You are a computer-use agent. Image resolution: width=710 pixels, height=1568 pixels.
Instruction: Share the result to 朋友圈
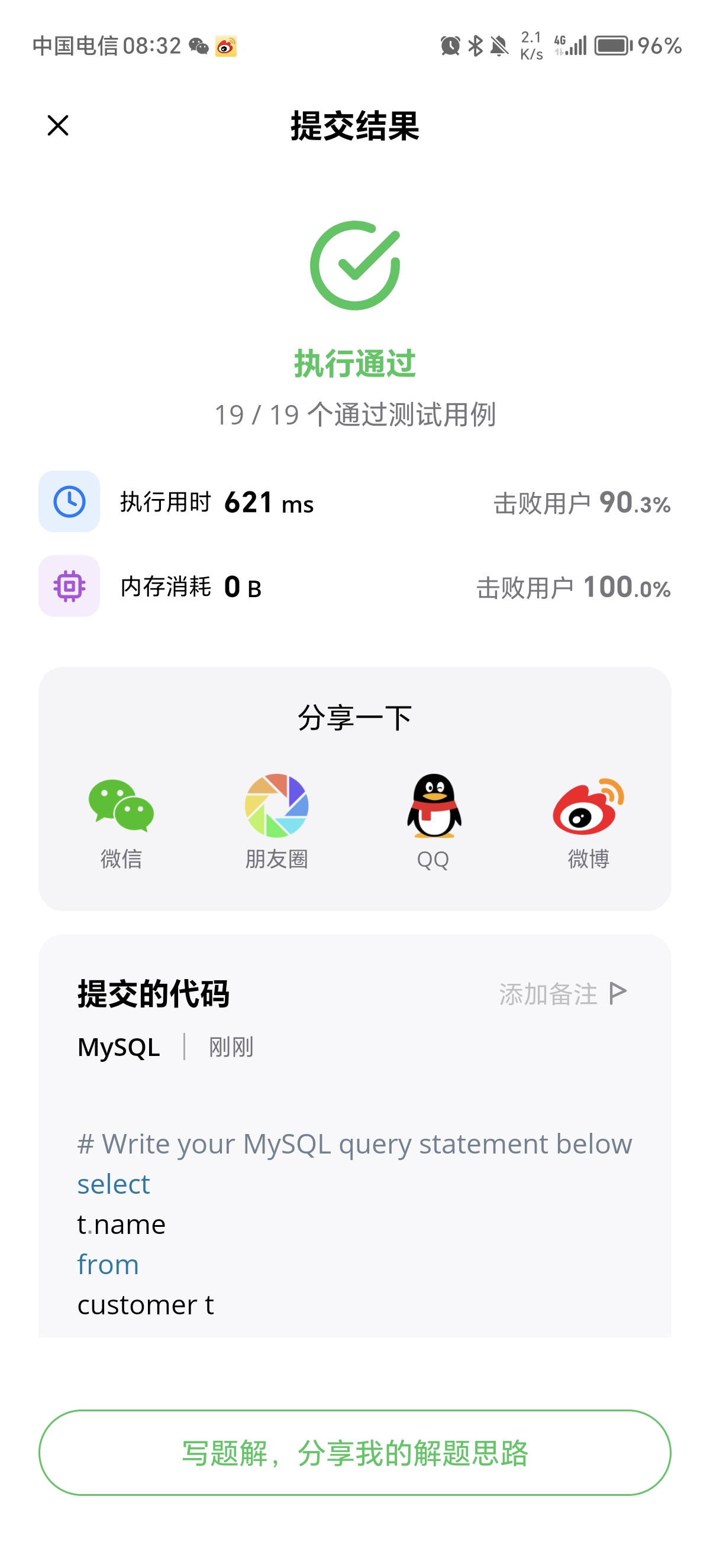[276, 822]
